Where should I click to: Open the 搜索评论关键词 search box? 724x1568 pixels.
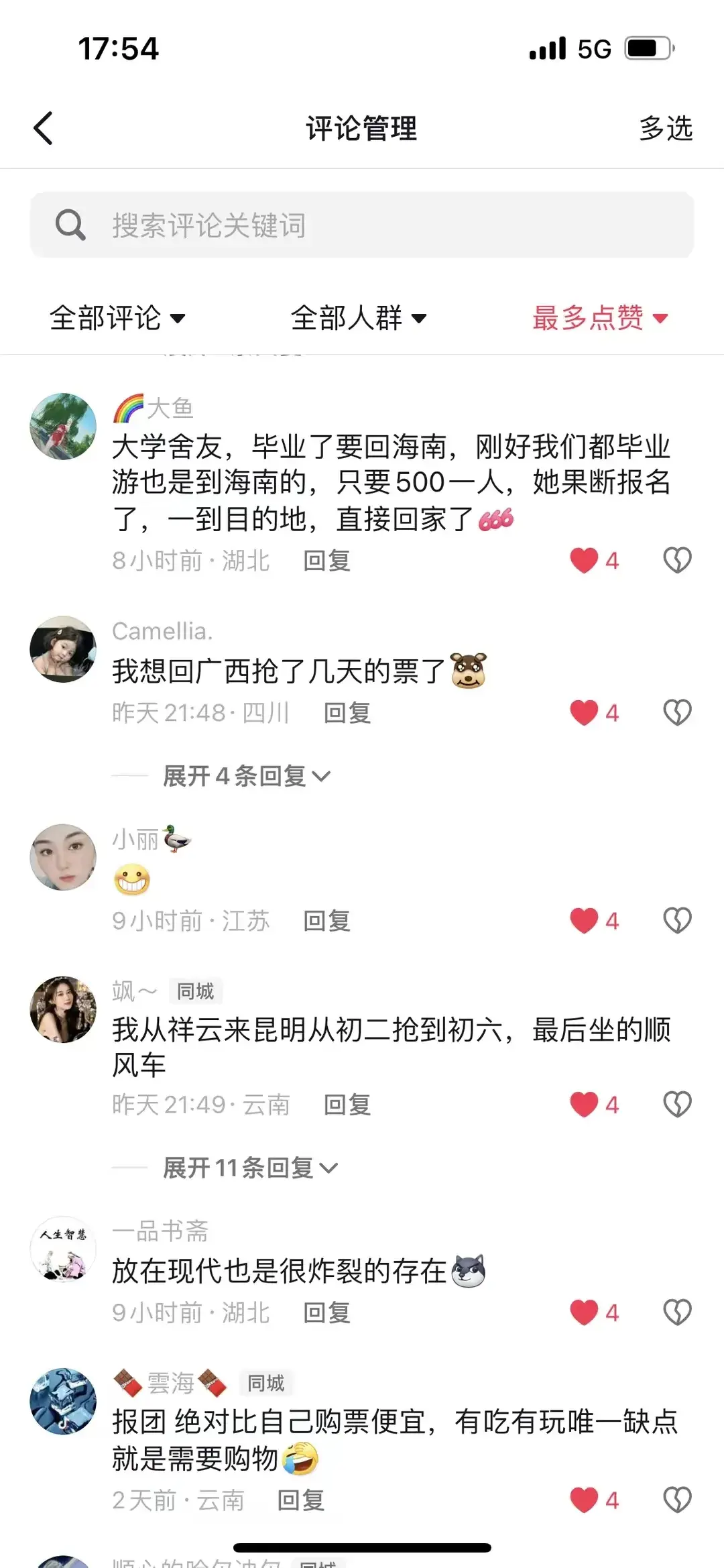(362, 225)
